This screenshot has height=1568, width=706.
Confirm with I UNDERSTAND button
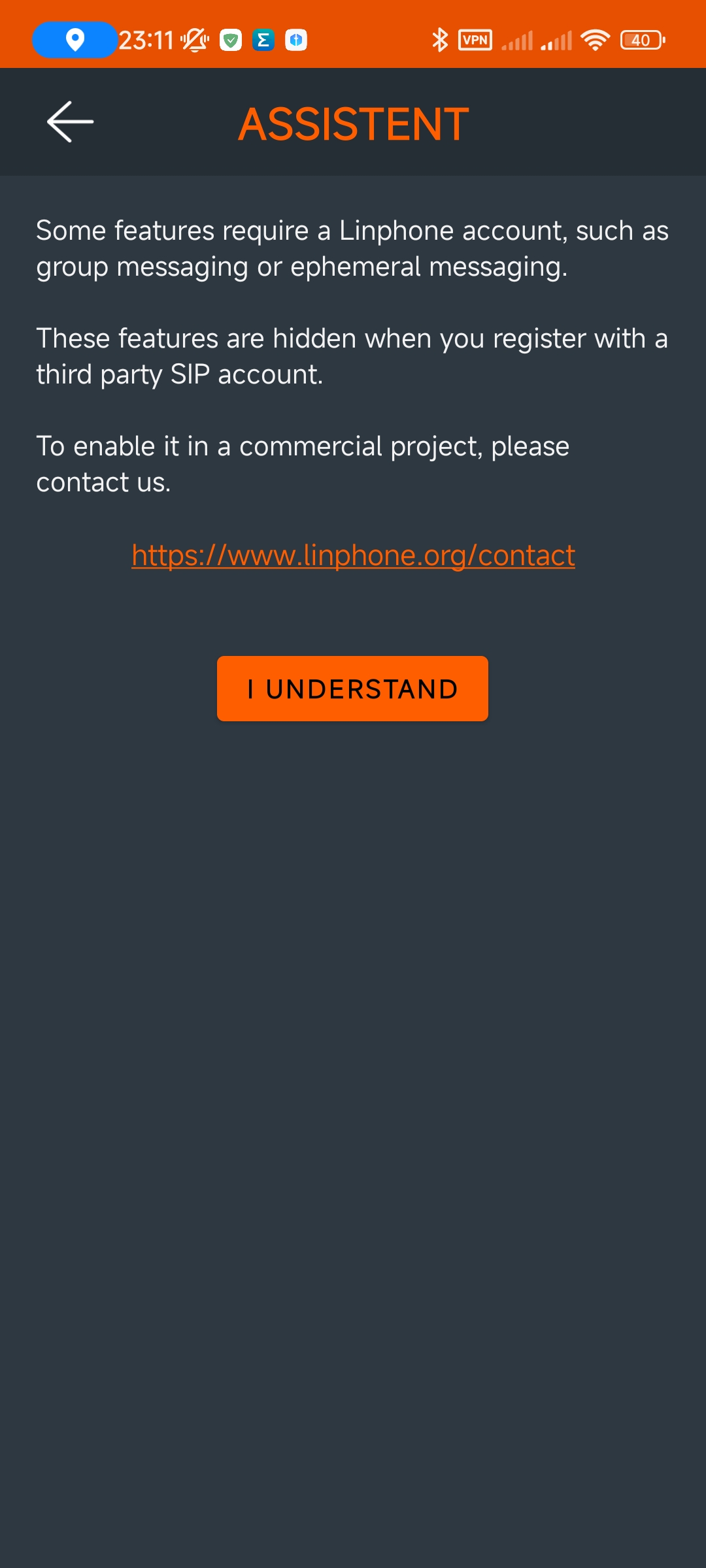[352, 689]
